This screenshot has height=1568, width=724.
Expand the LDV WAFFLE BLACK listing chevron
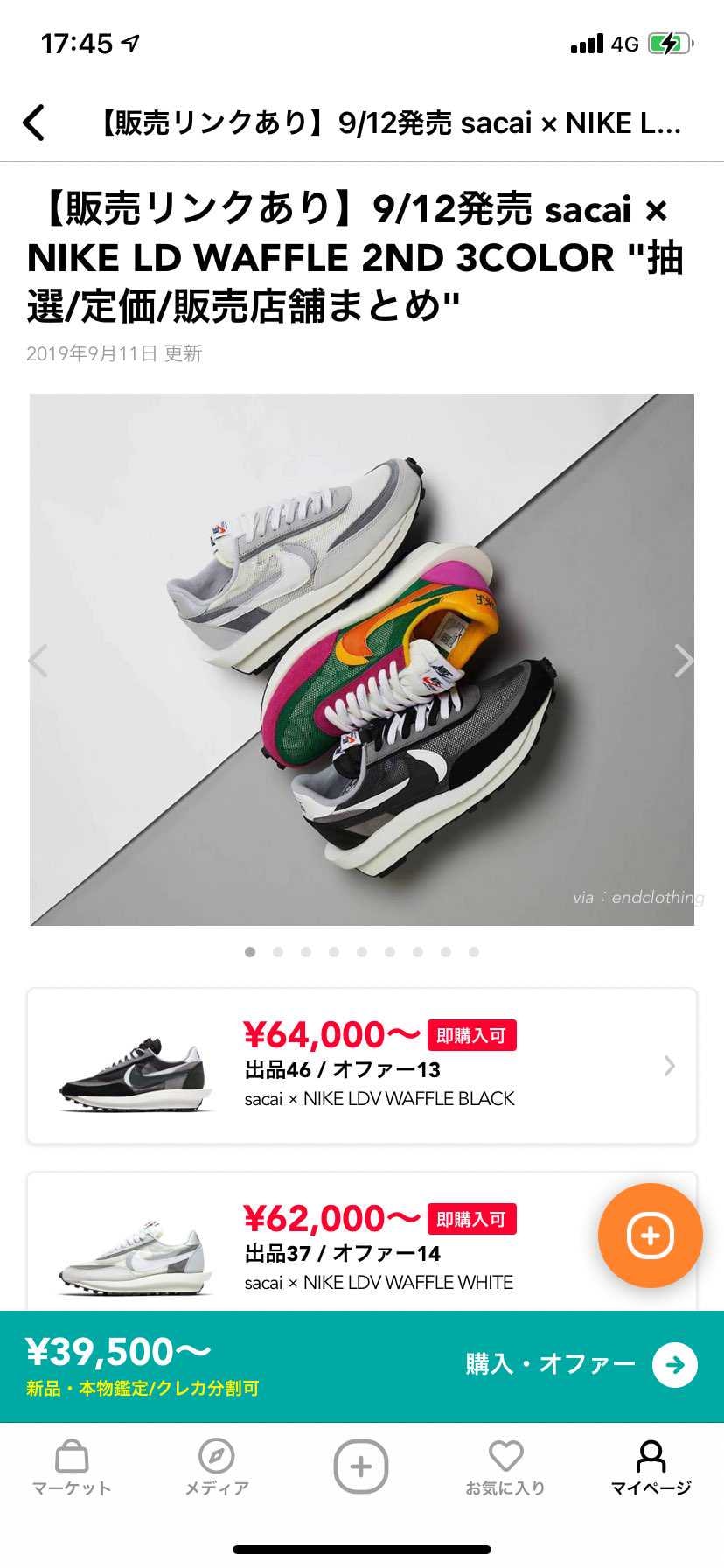(669, 1066)
